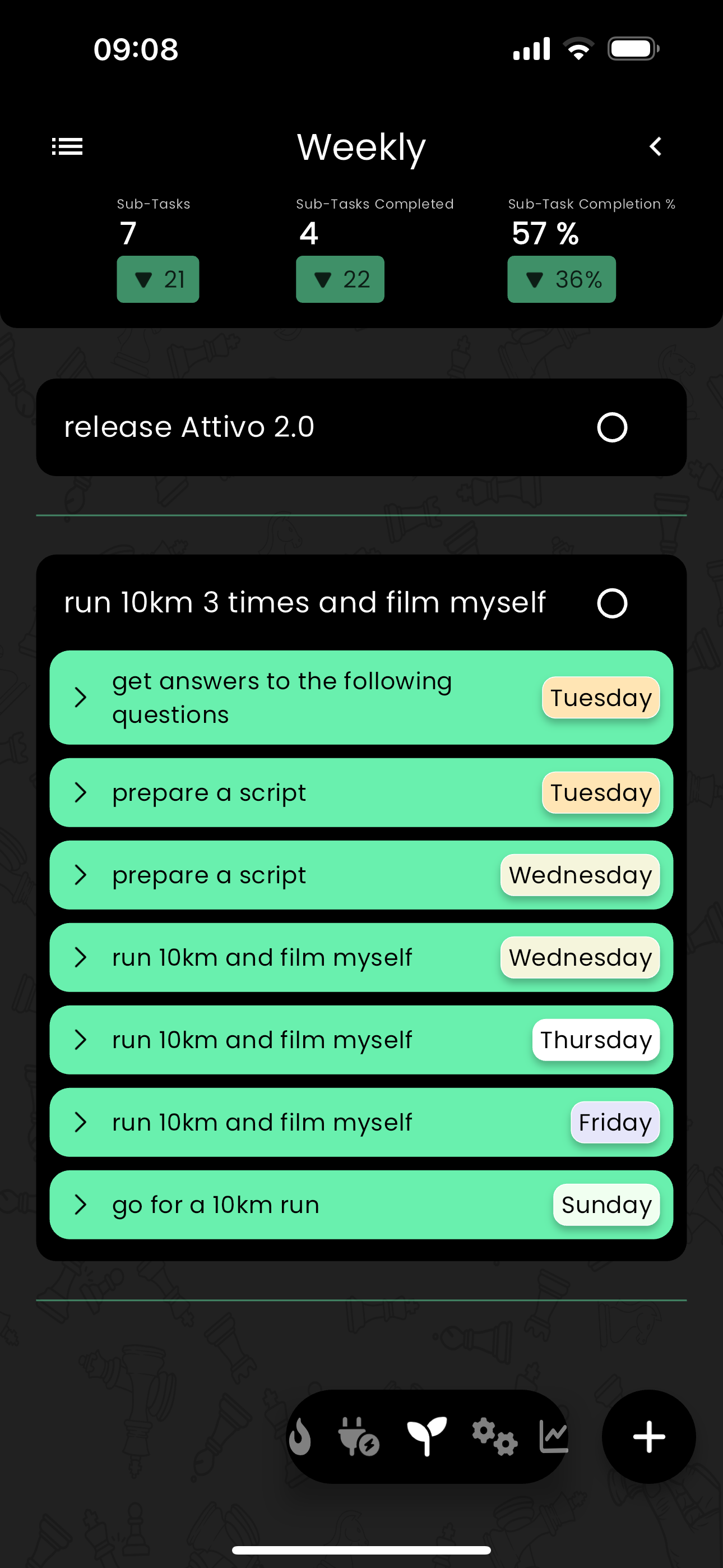This screenshot has width=723, height=1568.
Task: Tap the '36%' completion change badge
Action: coord(560,279)
